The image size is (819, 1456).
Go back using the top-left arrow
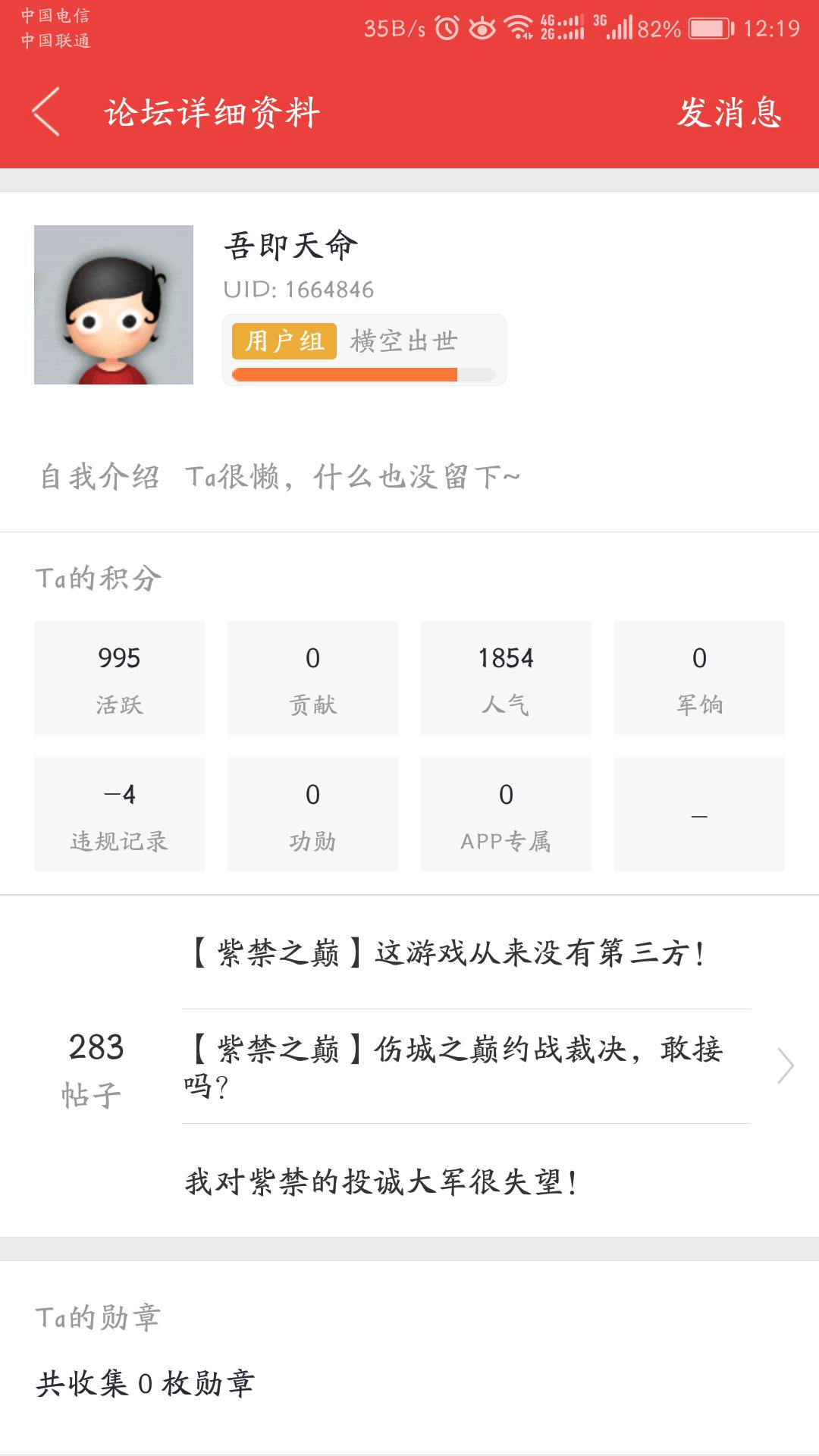point(45,112)
